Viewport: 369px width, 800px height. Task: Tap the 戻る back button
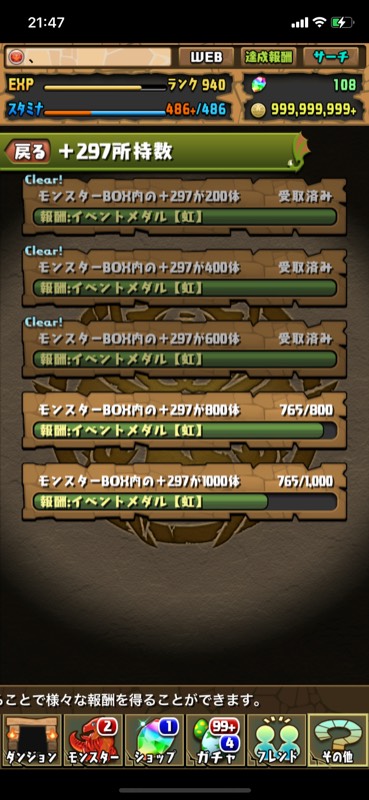(x=28, y=152)
